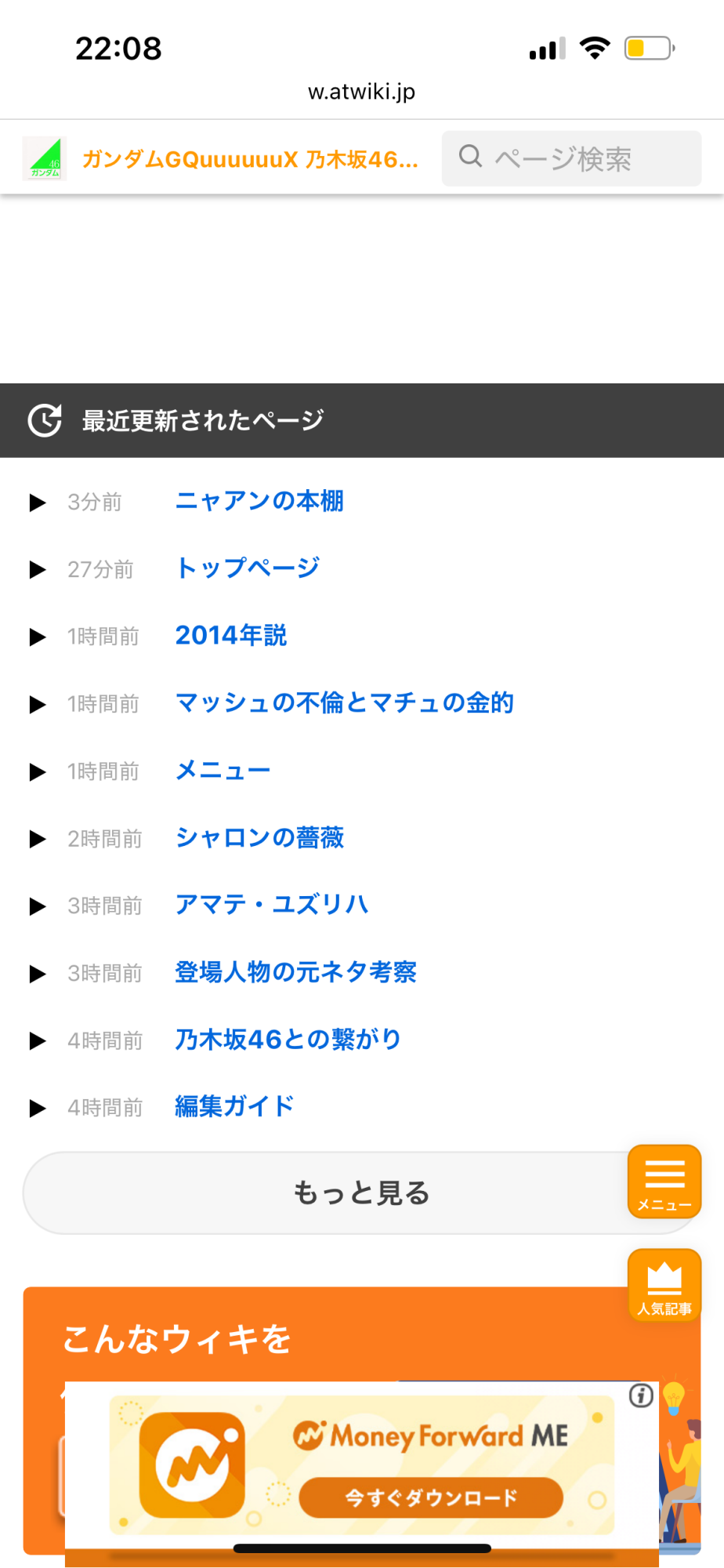Open the メニュー page link in the list
This screenshot has width=724, height=1568.
tap(223, 771)
